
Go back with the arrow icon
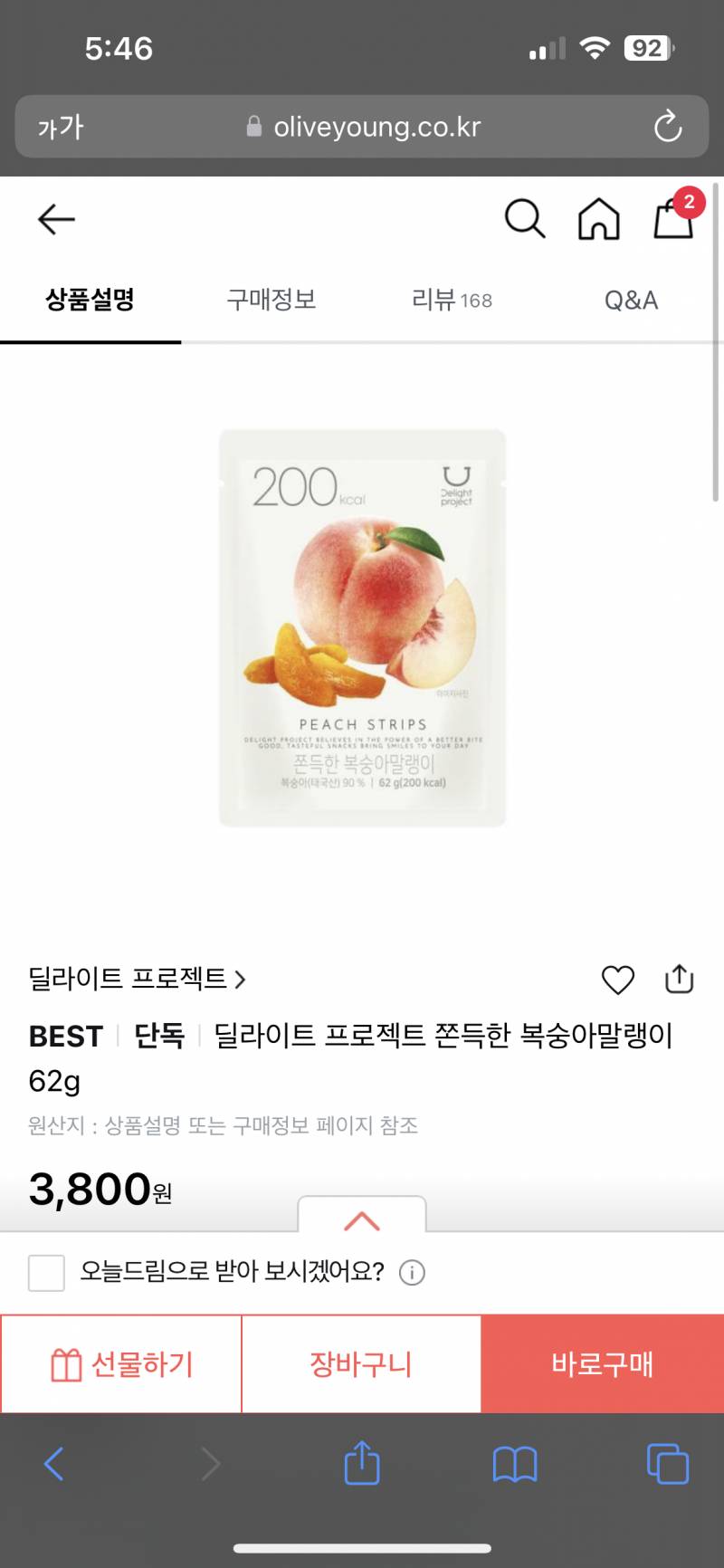coord(56,219)
